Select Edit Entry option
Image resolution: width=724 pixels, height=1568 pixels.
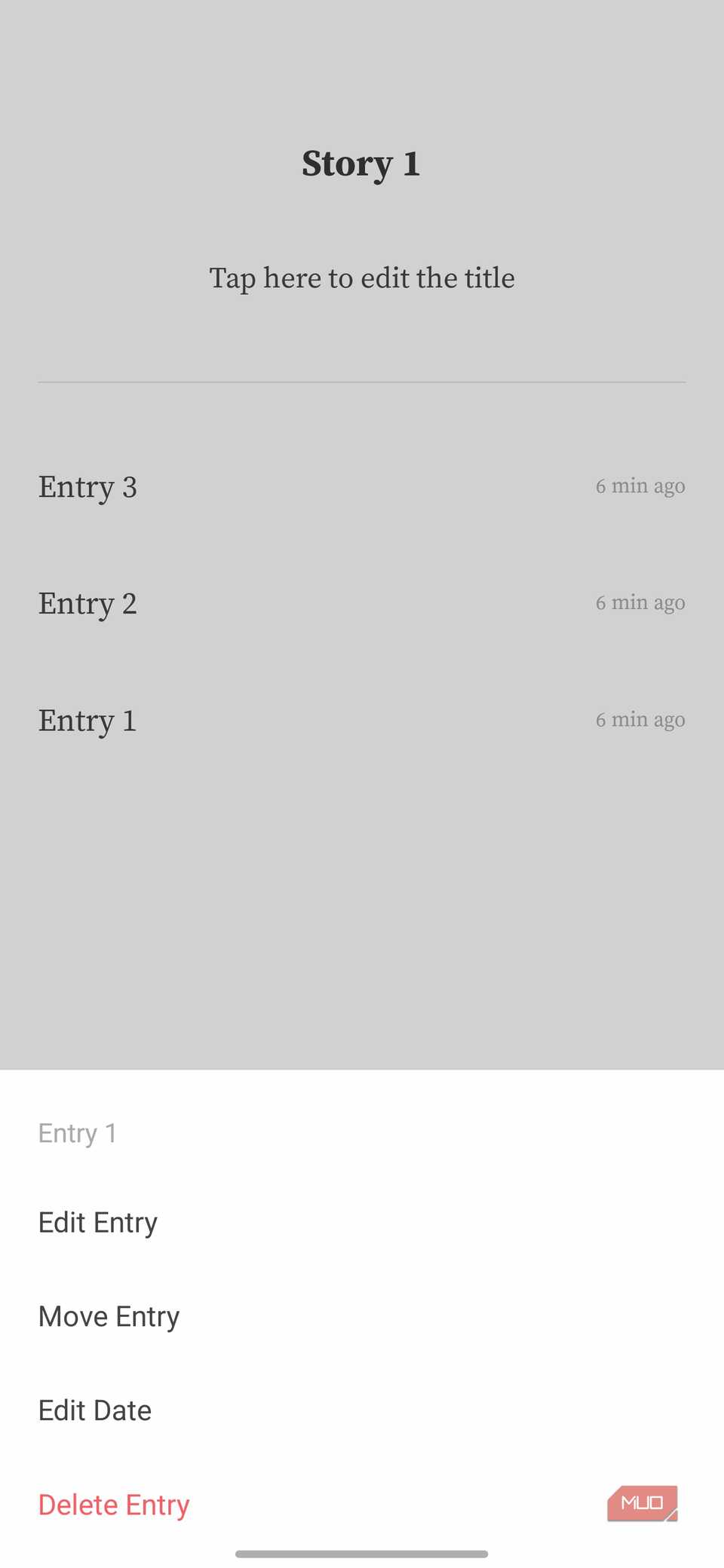click(98, 1223)
